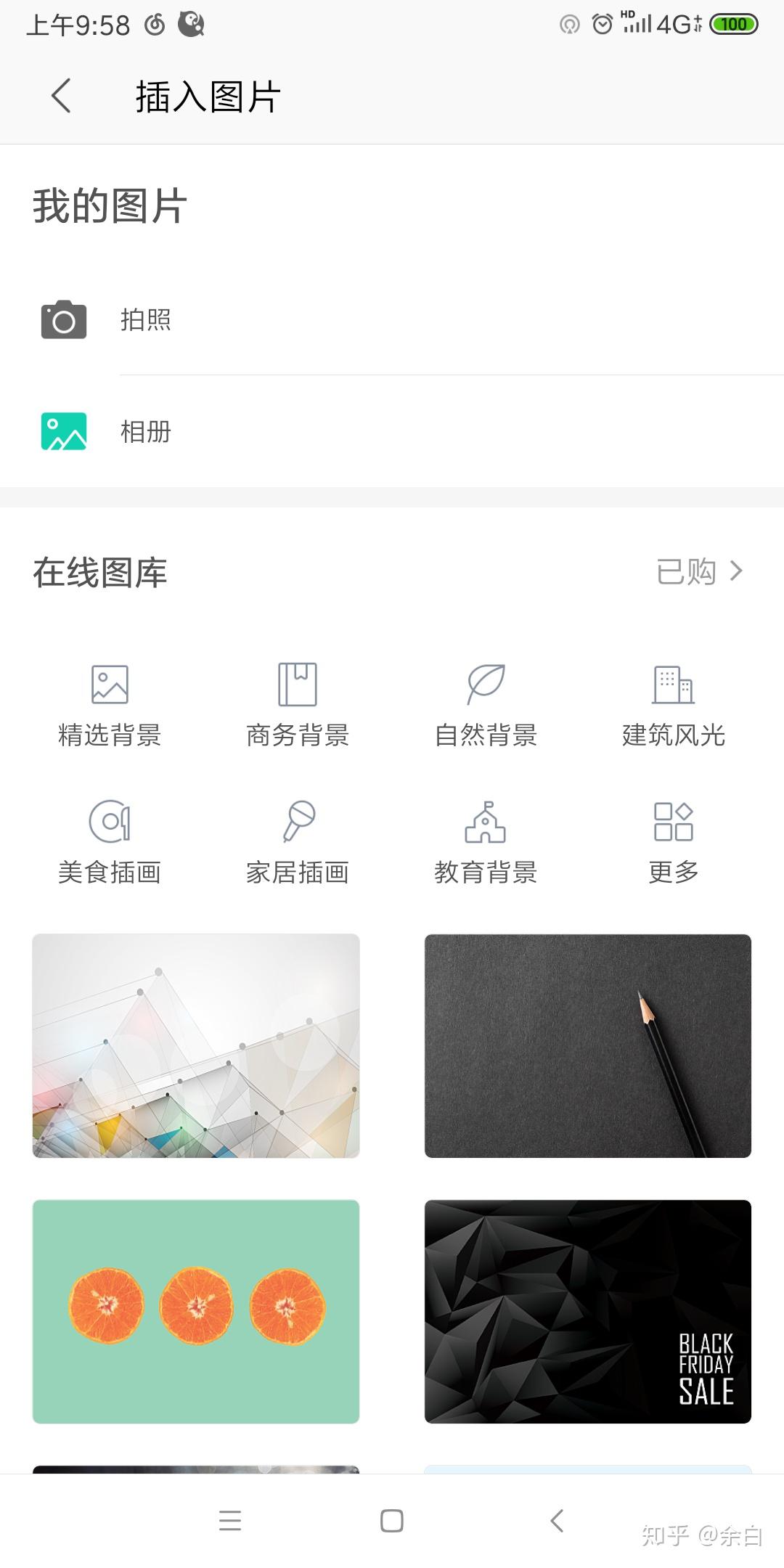Pick the Black Friday Sale image

(588, 1312)
